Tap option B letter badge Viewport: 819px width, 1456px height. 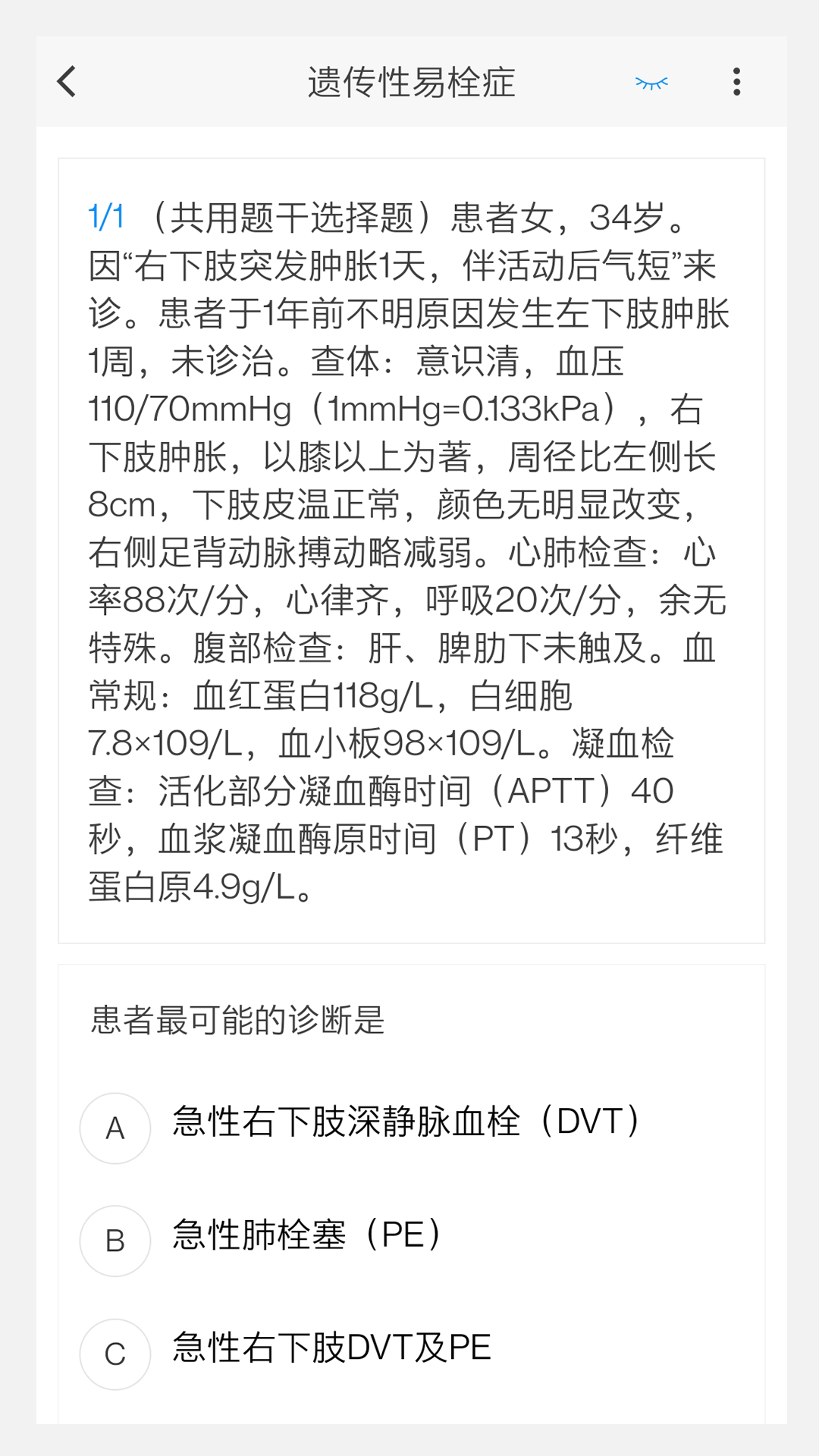(x=115, y=1241)
